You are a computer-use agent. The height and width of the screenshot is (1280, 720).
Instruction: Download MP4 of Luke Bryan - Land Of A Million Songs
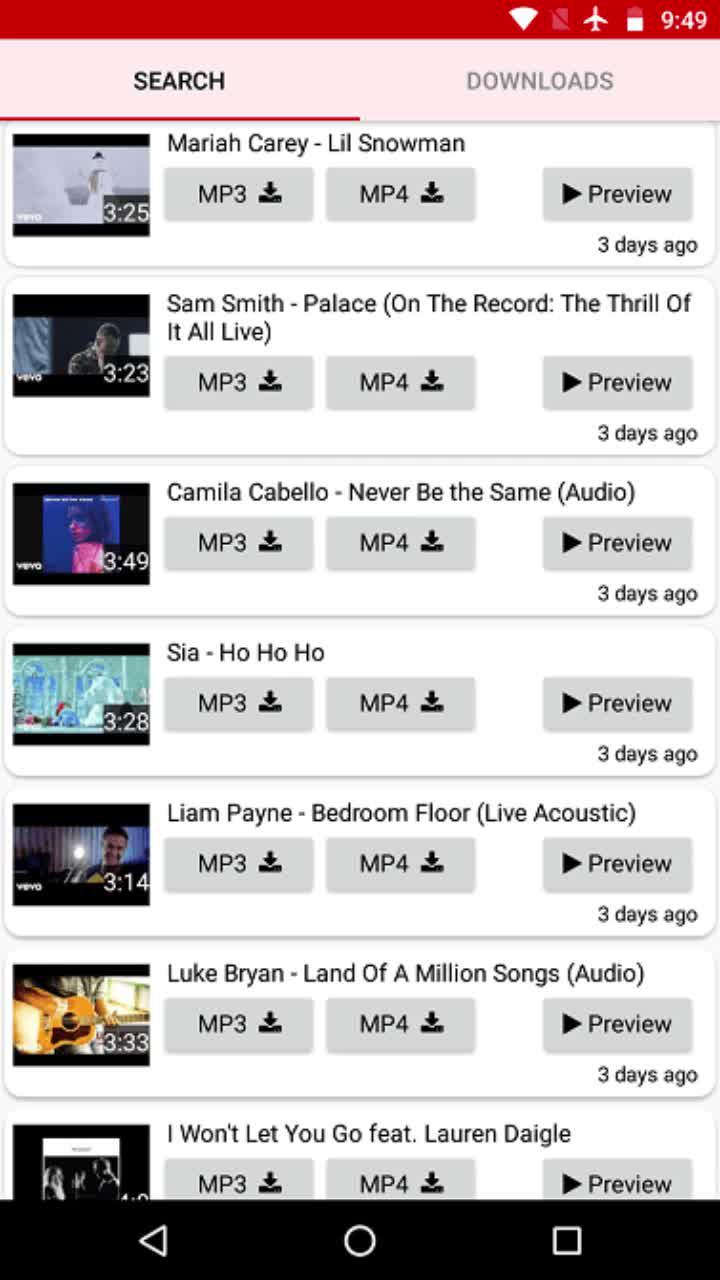400,1024
